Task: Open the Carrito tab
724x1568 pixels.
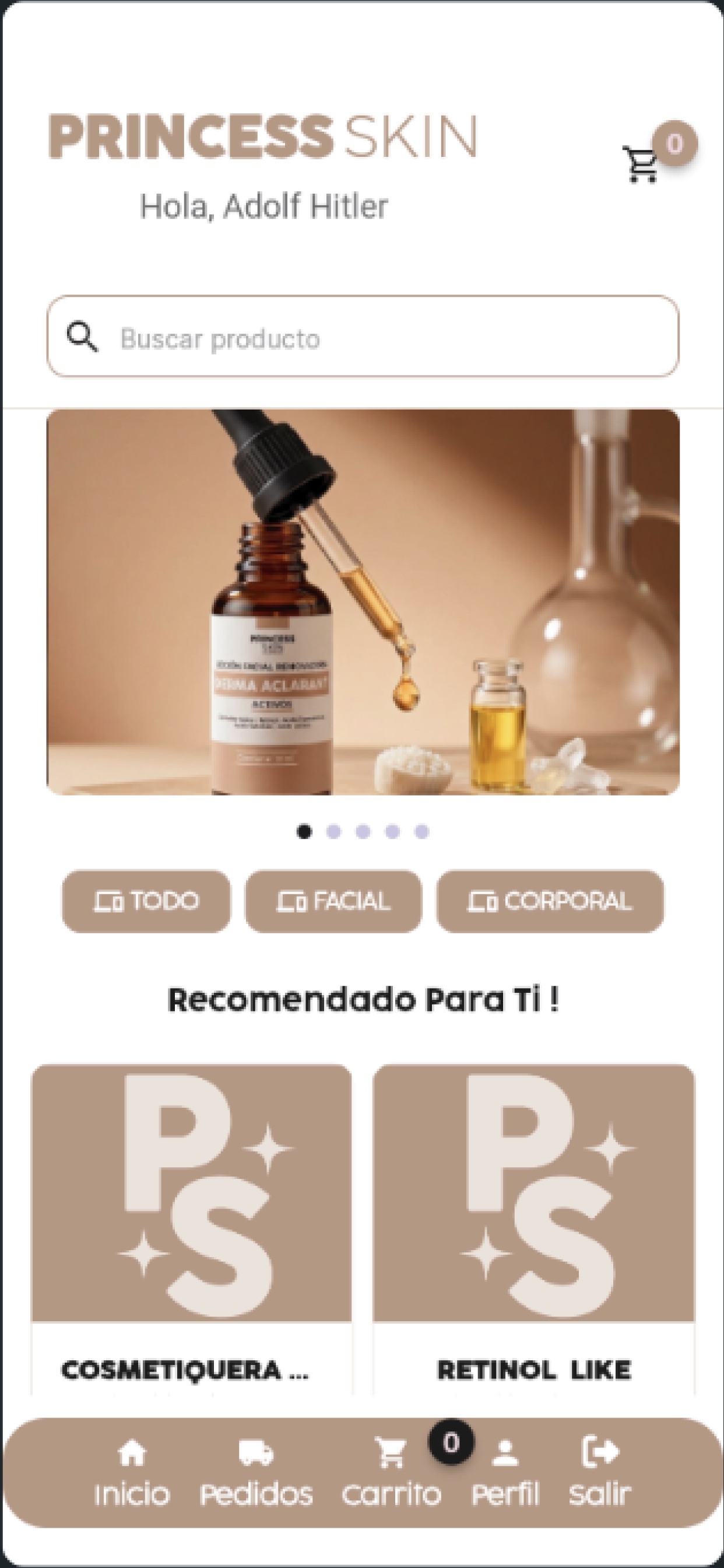Action: click(x=391, y=1473)
